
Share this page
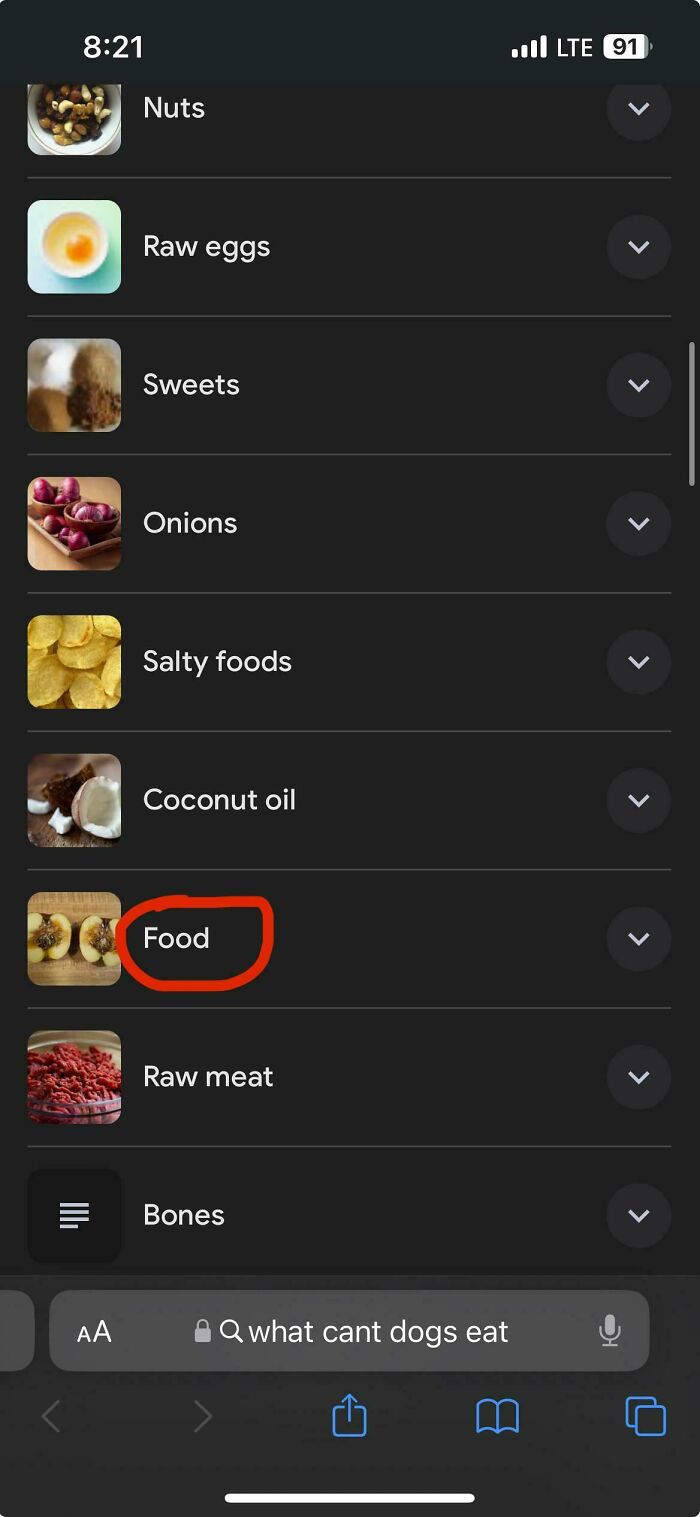click(349, 1416)
